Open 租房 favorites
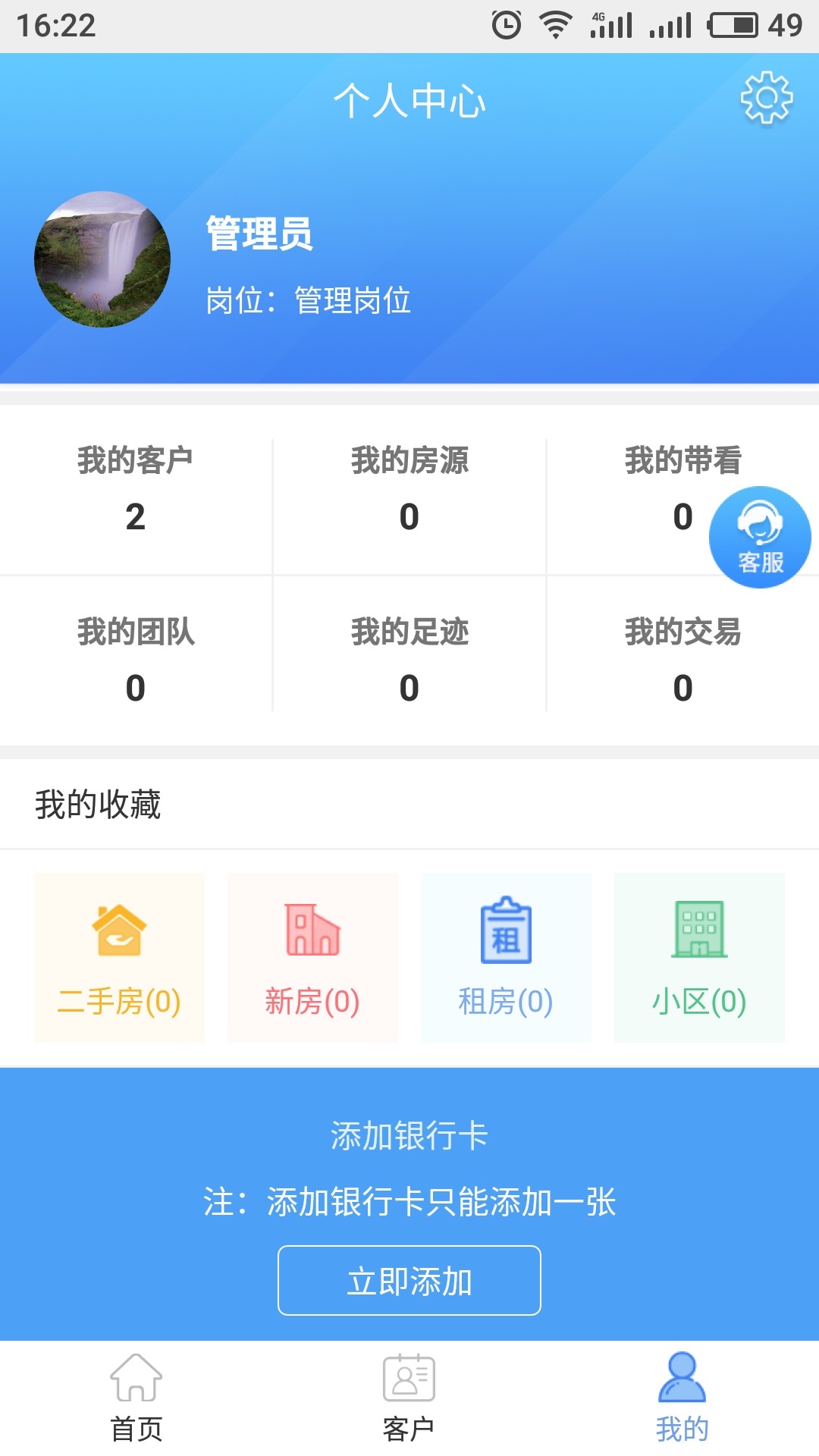 pos(506,958)
